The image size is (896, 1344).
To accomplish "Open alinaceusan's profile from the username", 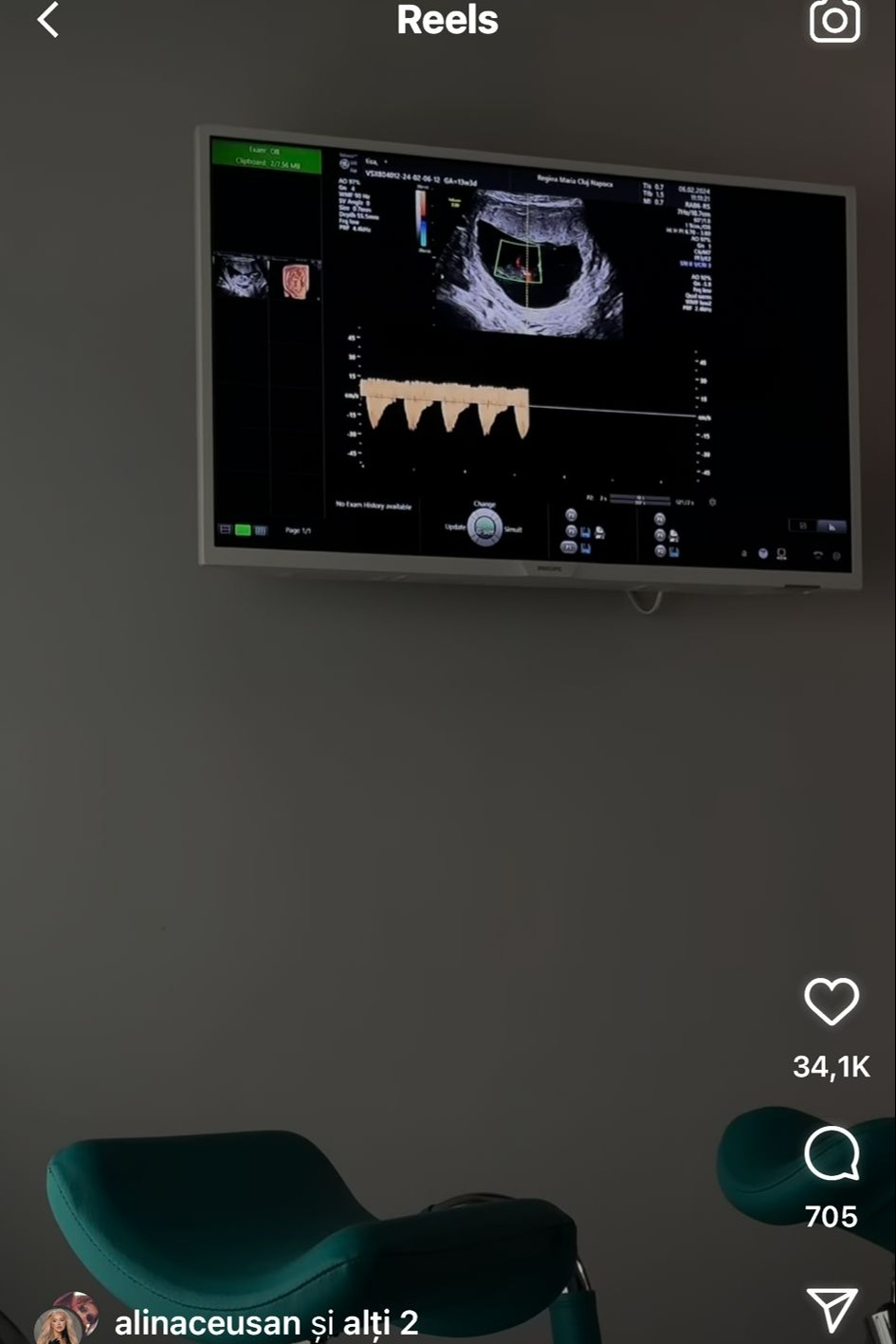I will (207, 1322).
